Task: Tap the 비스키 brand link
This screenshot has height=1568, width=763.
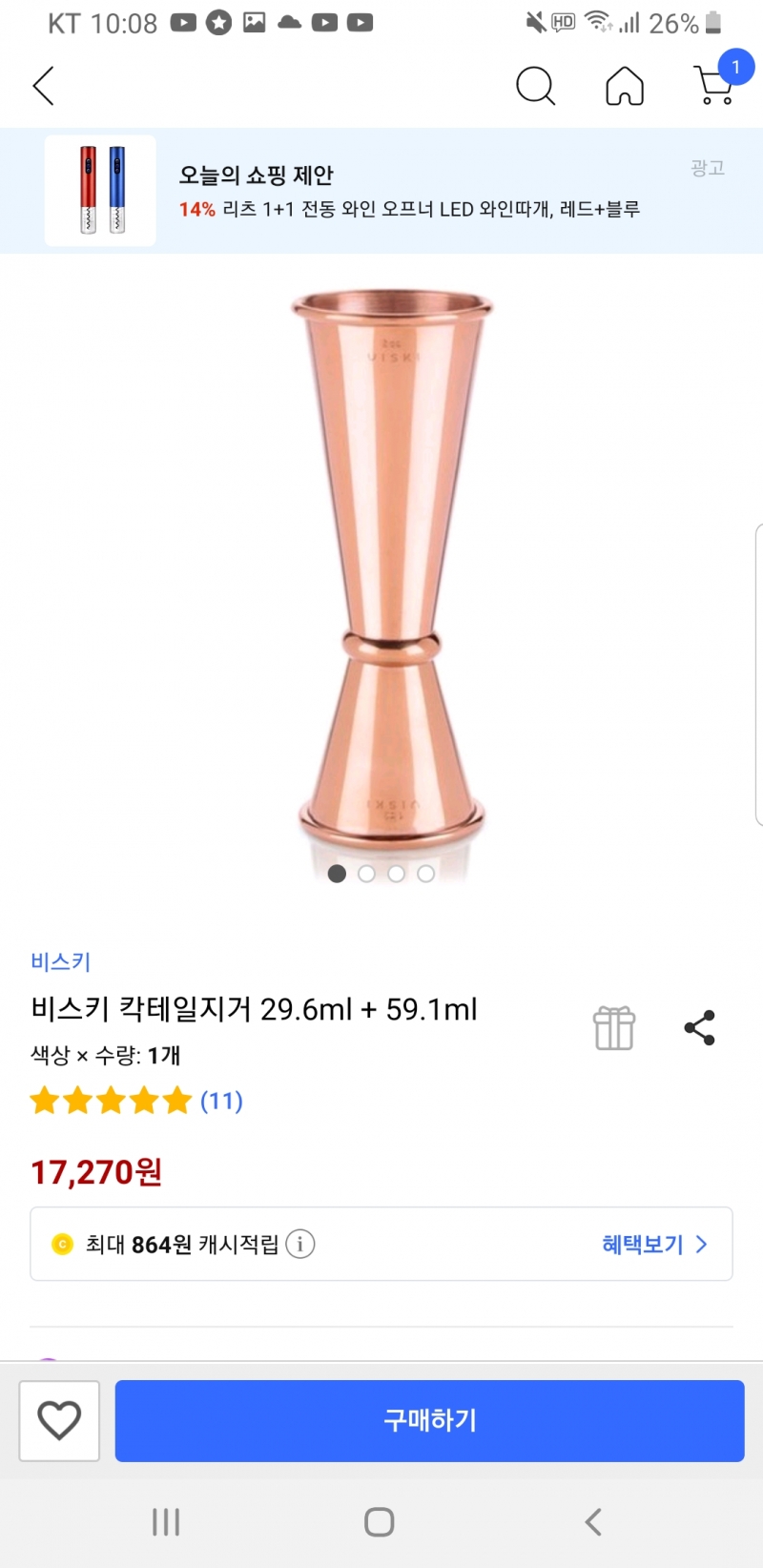Action: (60, 961)
